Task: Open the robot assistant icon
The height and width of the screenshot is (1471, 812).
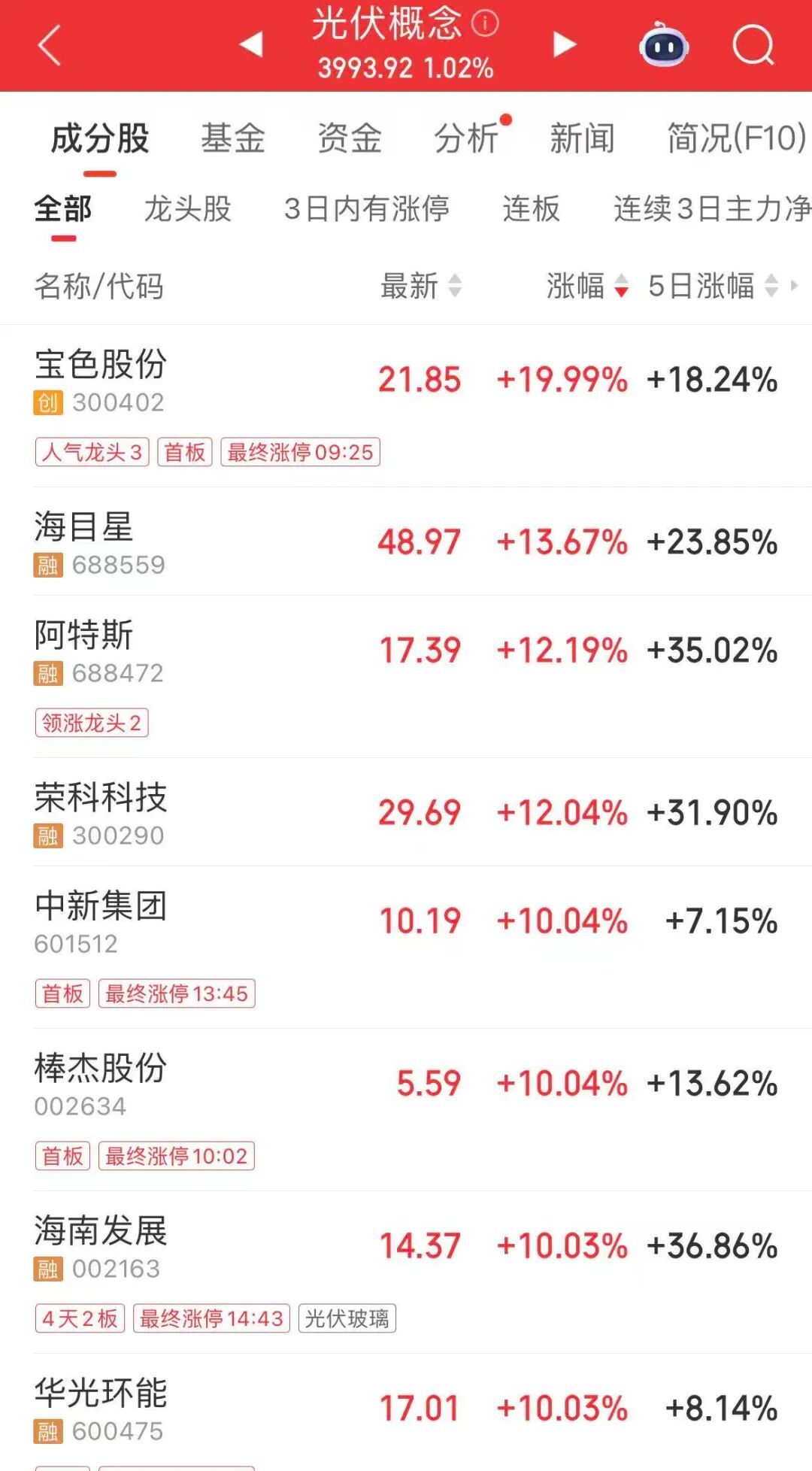Action: coord(663,45)
